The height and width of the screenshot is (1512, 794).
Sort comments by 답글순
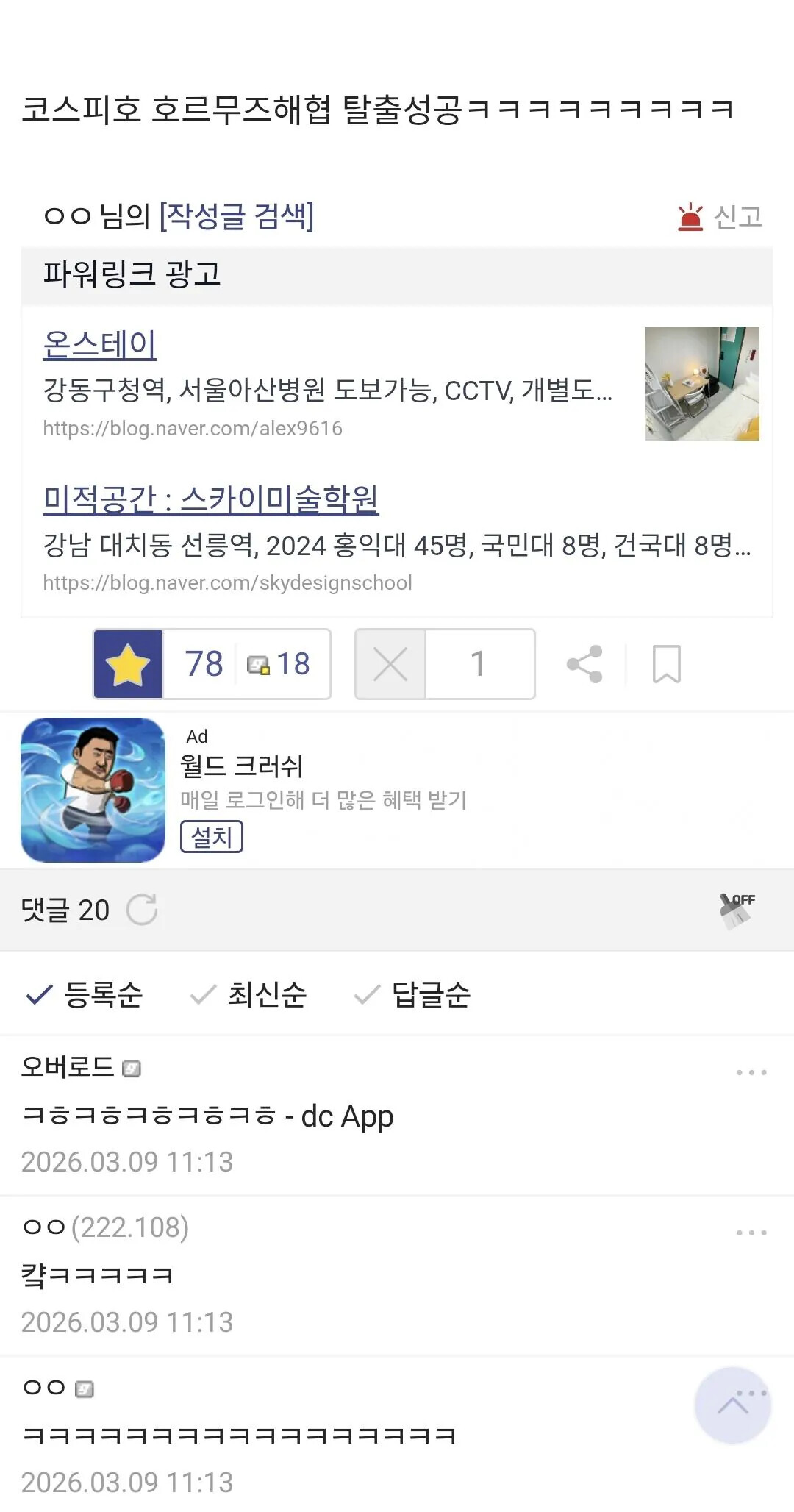tap(412, 994)
